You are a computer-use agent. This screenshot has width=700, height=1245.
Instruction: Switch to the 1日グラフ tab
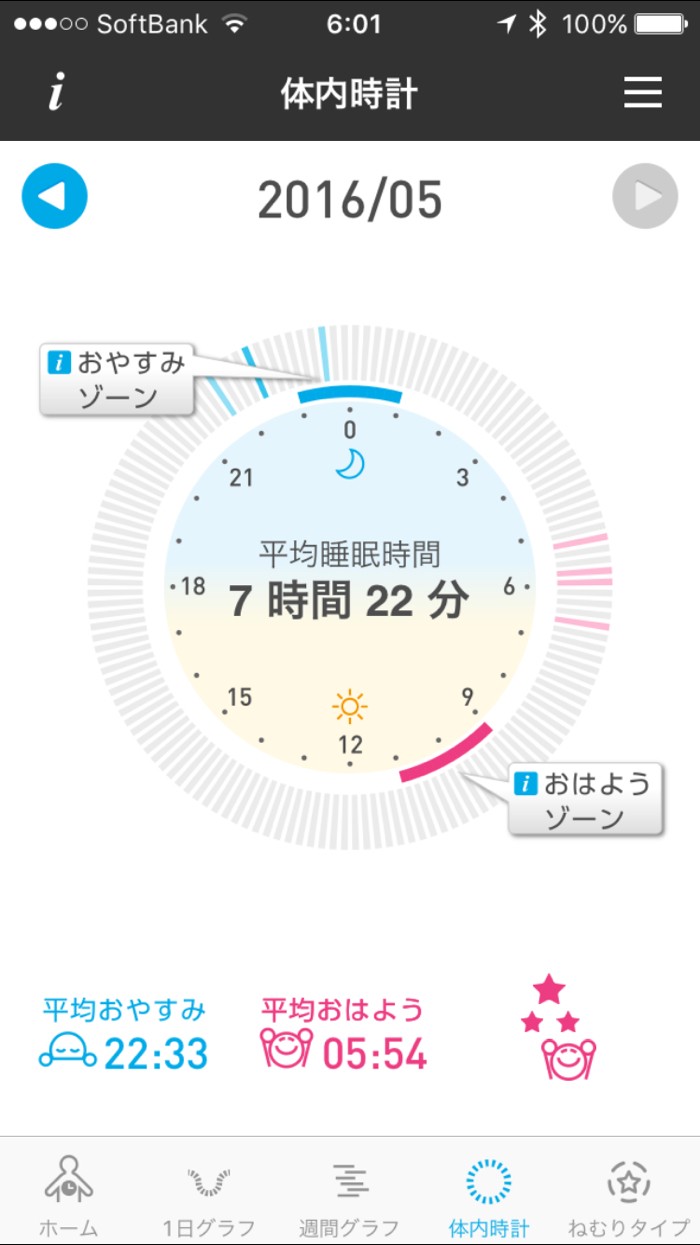[209, 1196]
